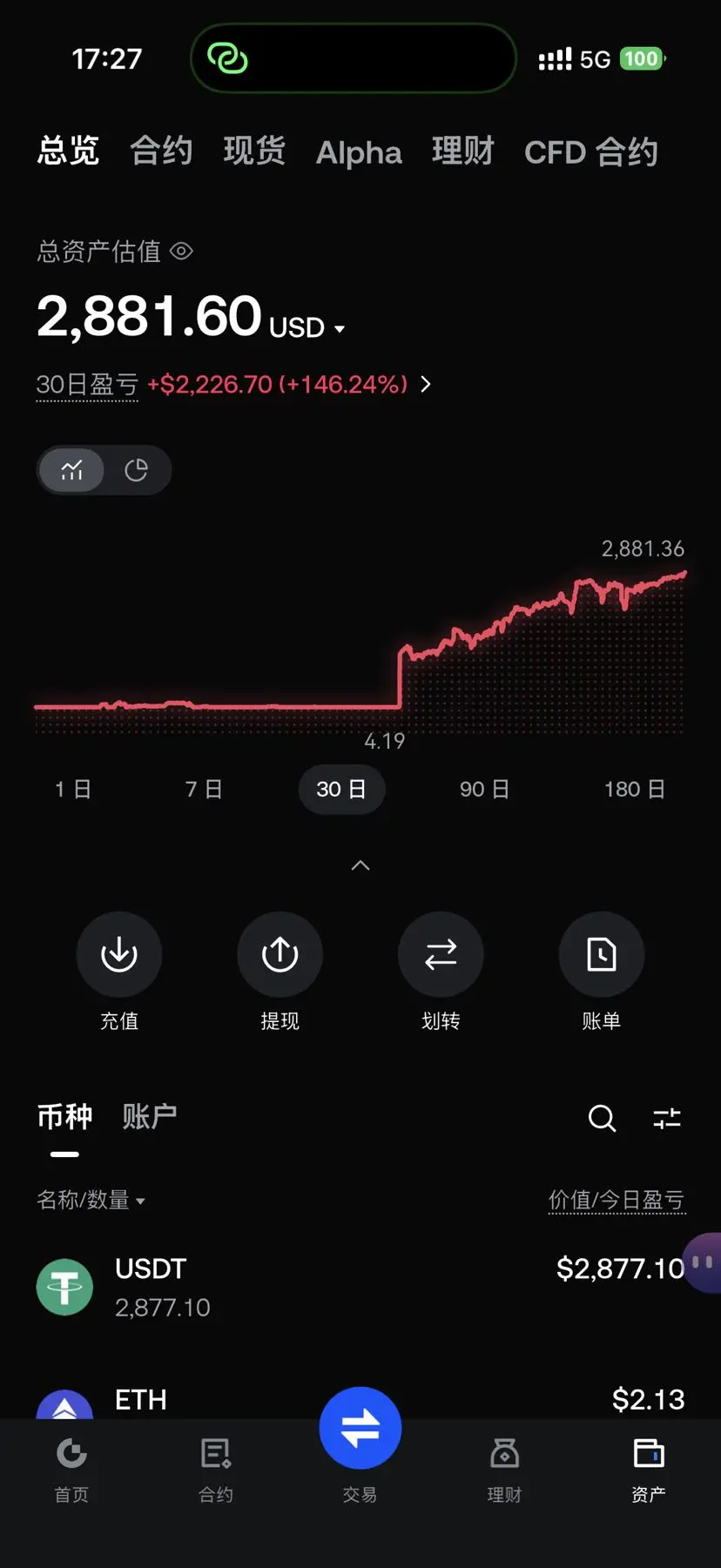The image size is (721, 1568).
Task: Tap the center 交易 trade button
Action: (x=360, y=1429)
